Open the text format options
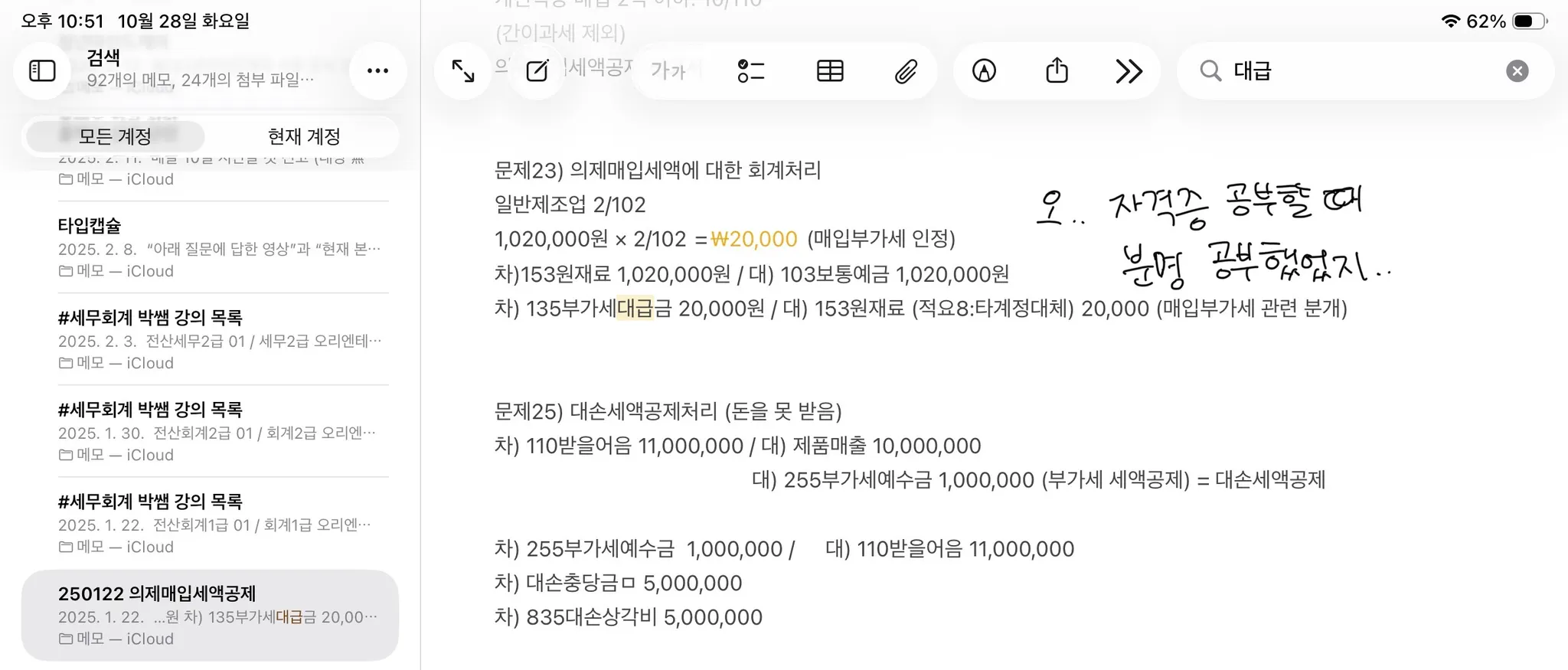Screen dimensions: 1568x670 pyautogui.click(x=668, y=71)
